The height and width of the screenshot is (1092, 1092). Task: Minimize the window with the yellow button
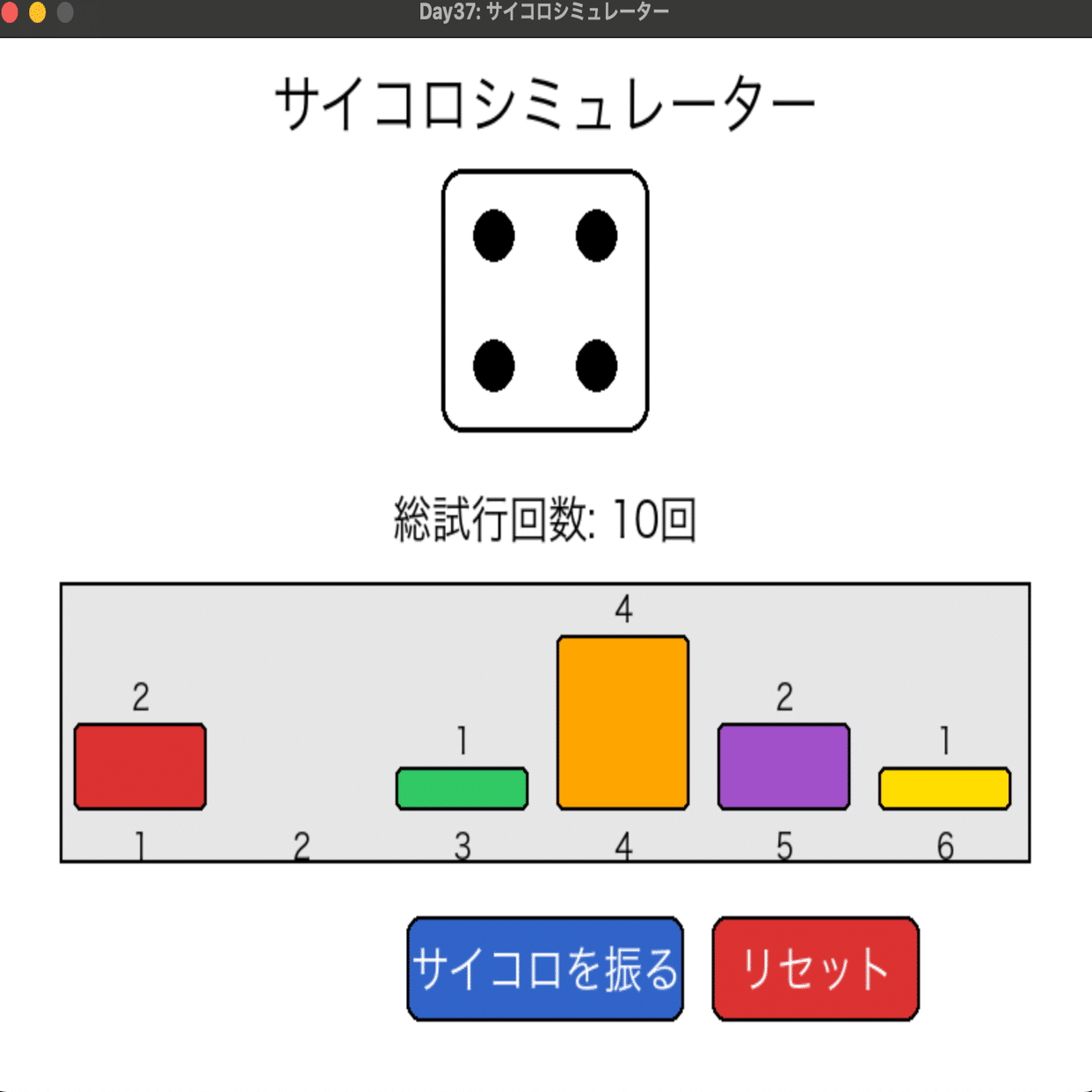37,12
